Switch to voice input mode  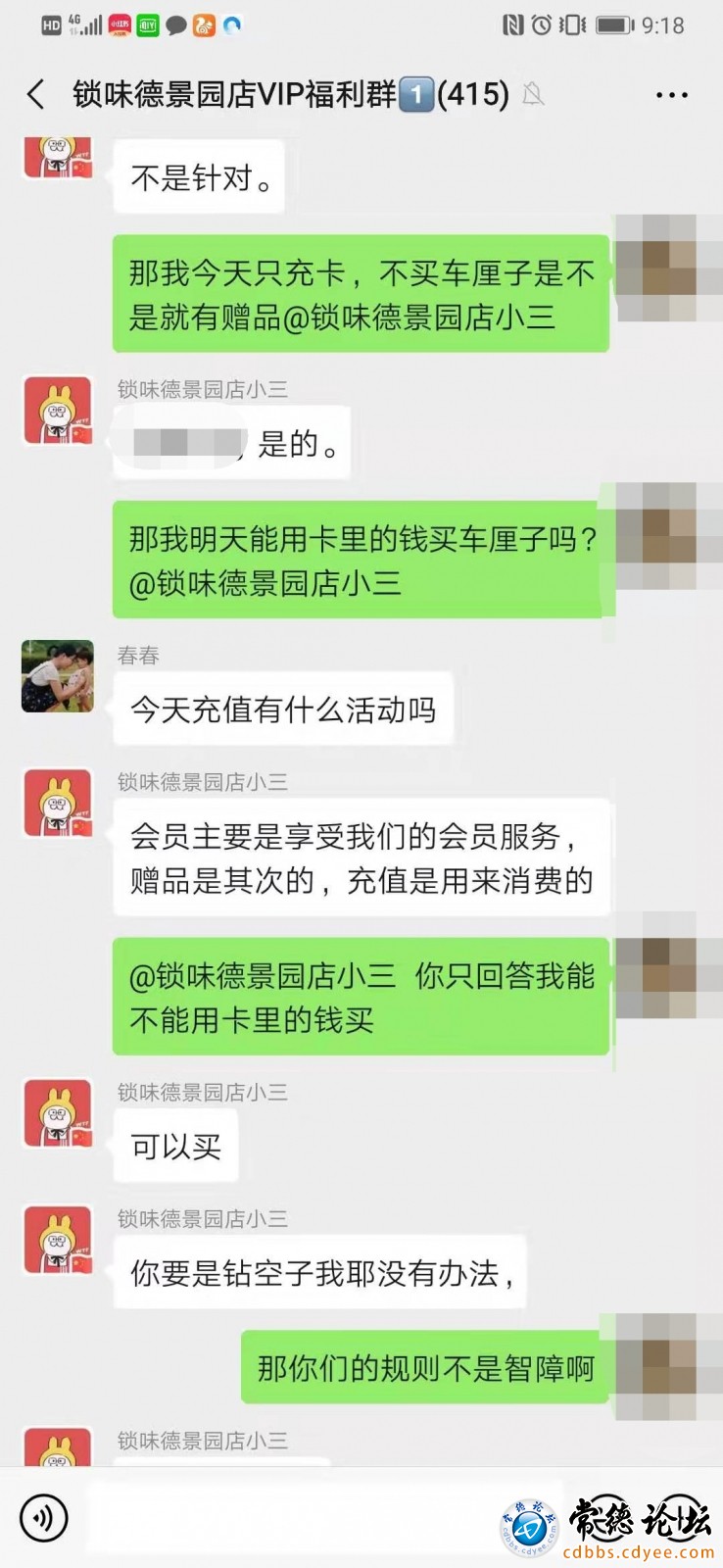tap(43, 1518)
